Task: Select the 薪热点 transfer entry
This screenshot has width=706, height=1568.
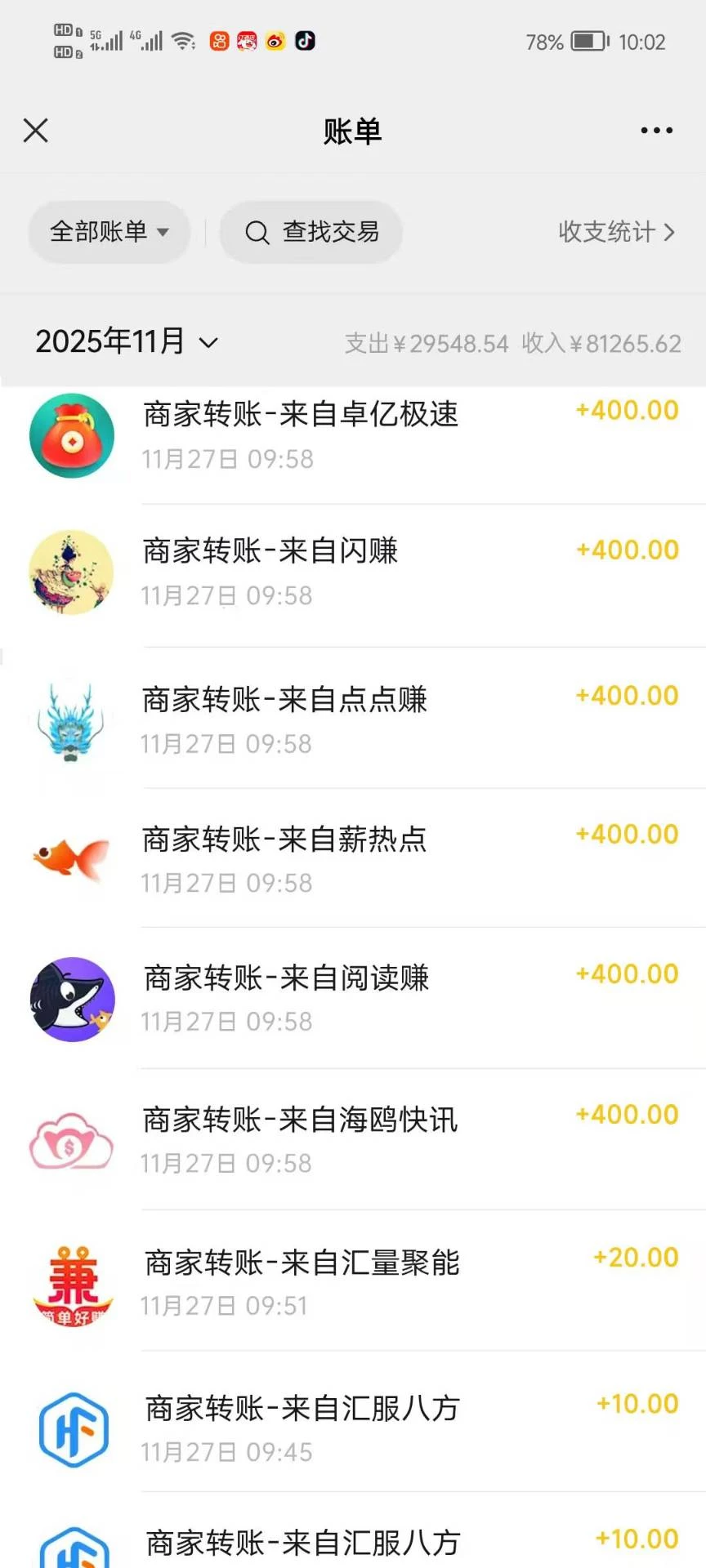Action: [x=353, y=860]
